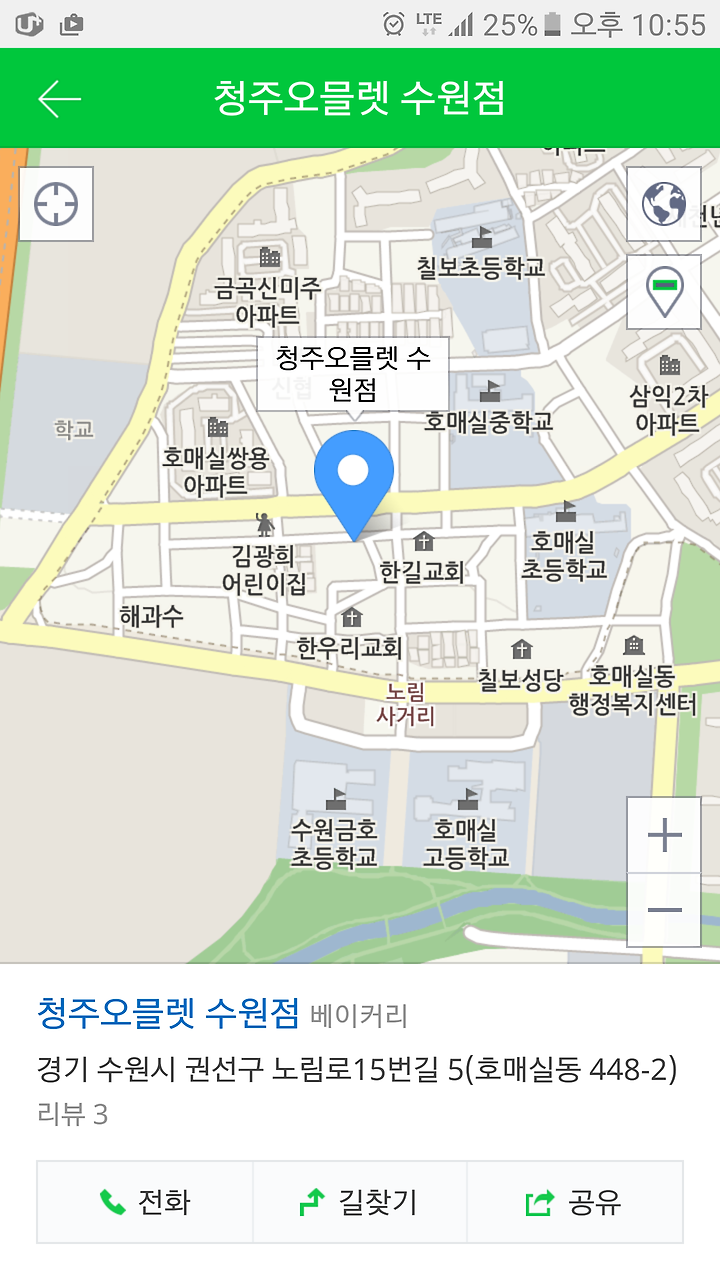The height and width of the screenshot is (1280, 720).
Task: Zoom in on the map
Action: coord(664,835)
